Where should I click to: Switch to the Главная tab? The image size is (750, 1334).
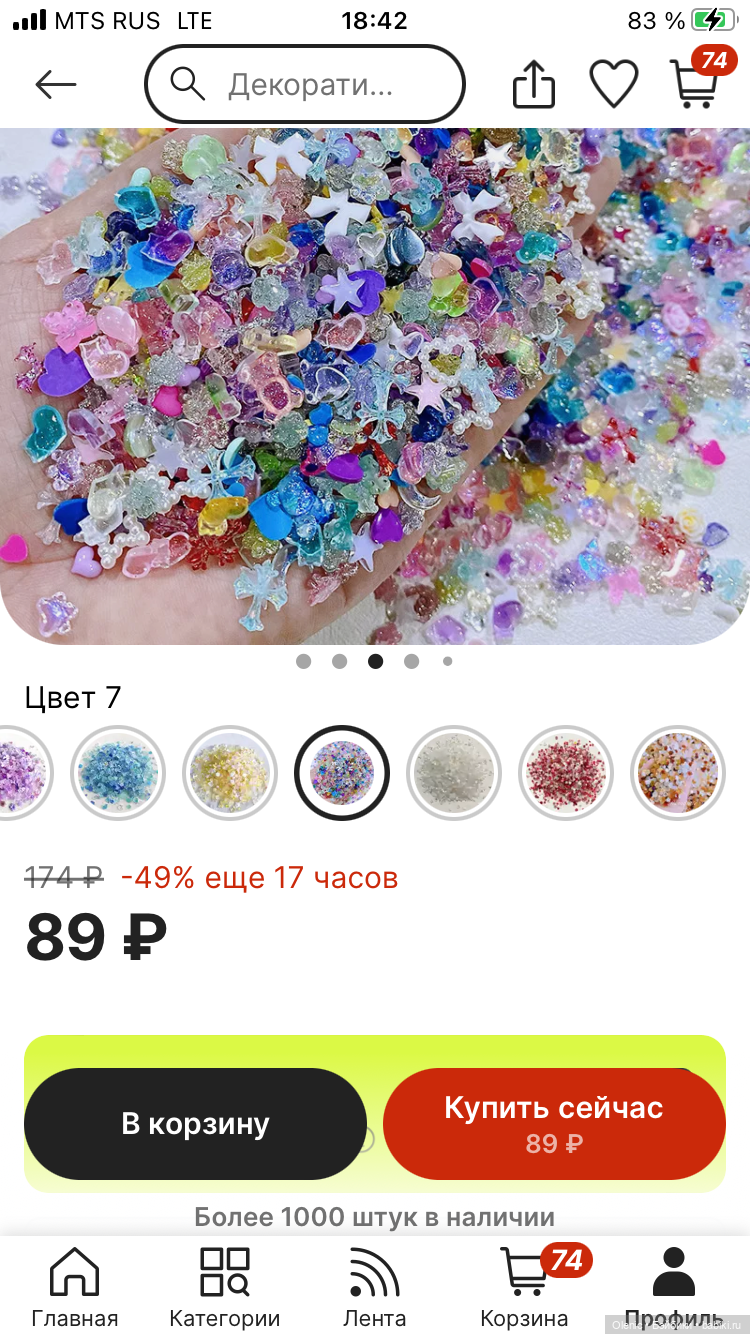pyautogui.click(x=75, y=1288)
